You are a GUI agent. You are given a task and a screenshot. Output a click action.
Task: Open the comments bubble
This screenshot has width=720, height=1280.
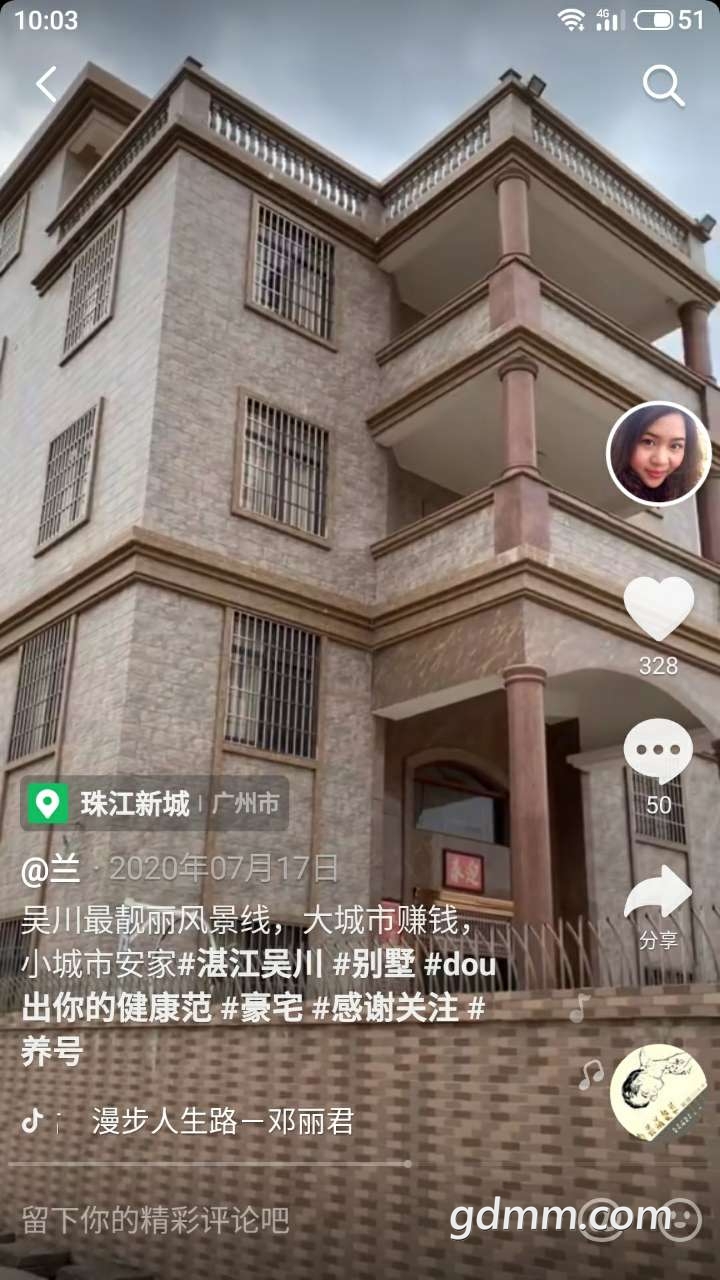658,751
